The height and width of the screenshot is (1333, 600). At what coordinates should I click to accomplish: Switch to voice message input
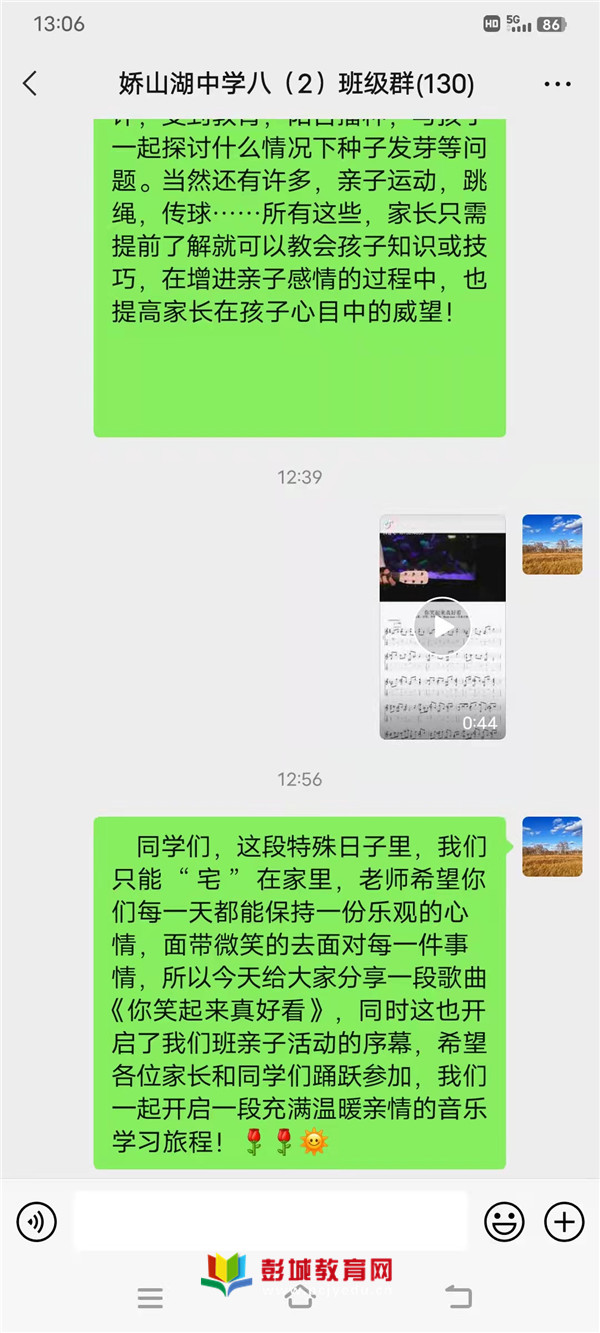[37, 1221]
